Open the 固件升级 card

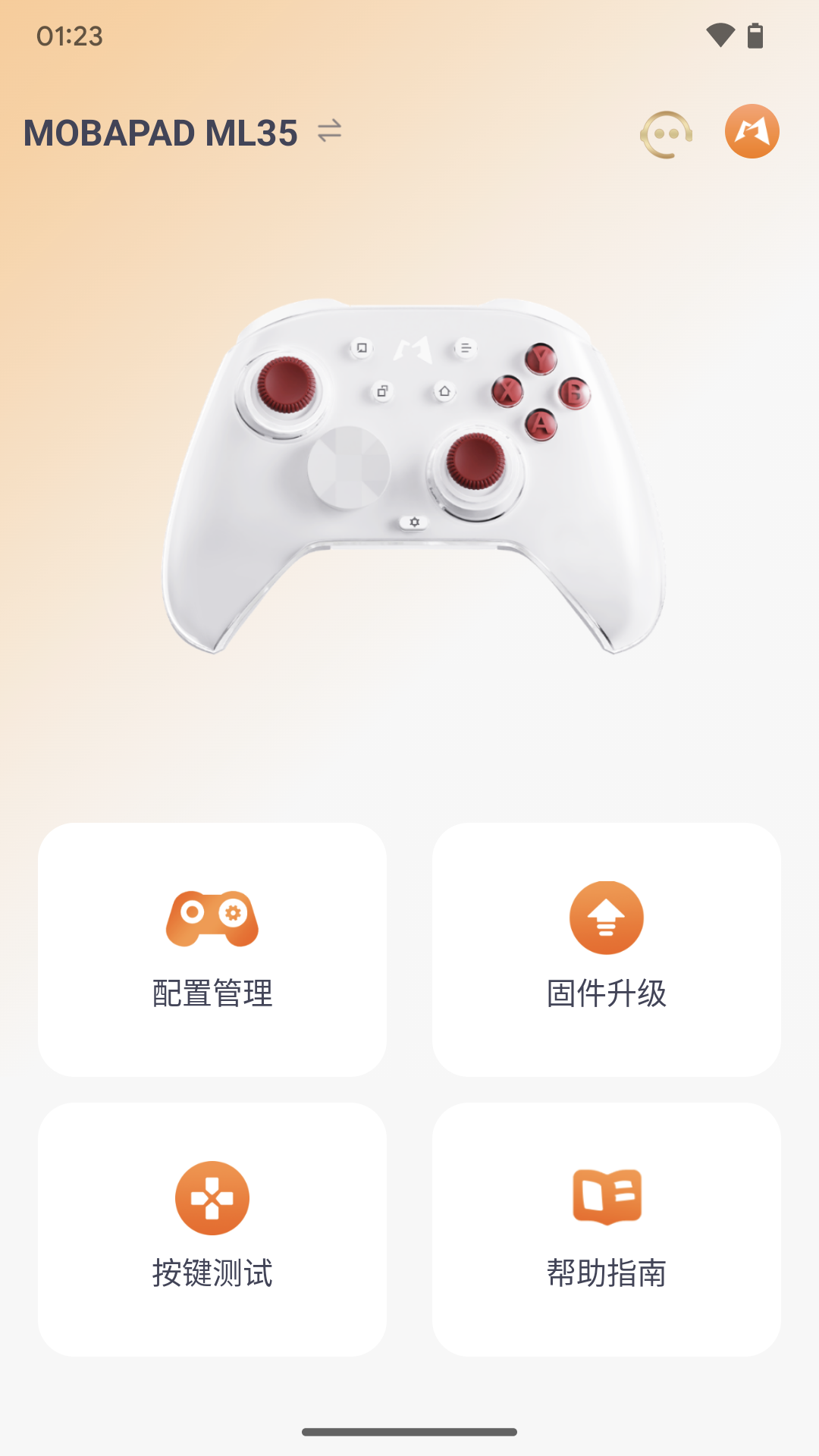(x=606, y=949)
